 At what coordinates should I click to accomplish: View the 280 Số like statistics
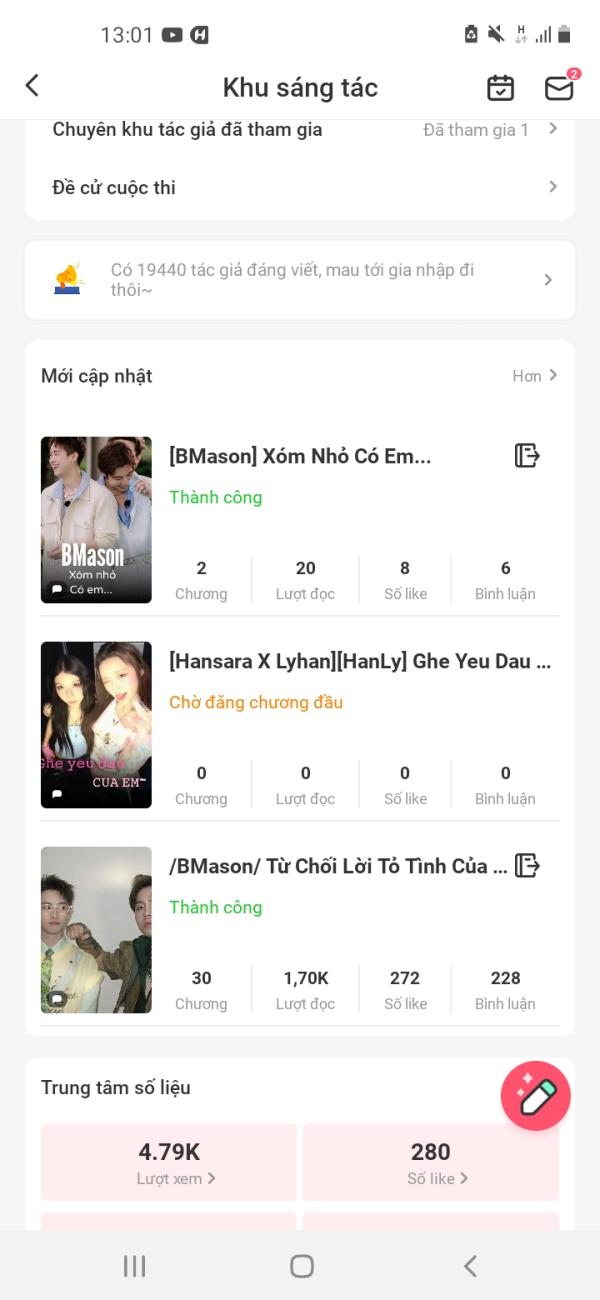pyautogui.click(x=431, y=1162)
